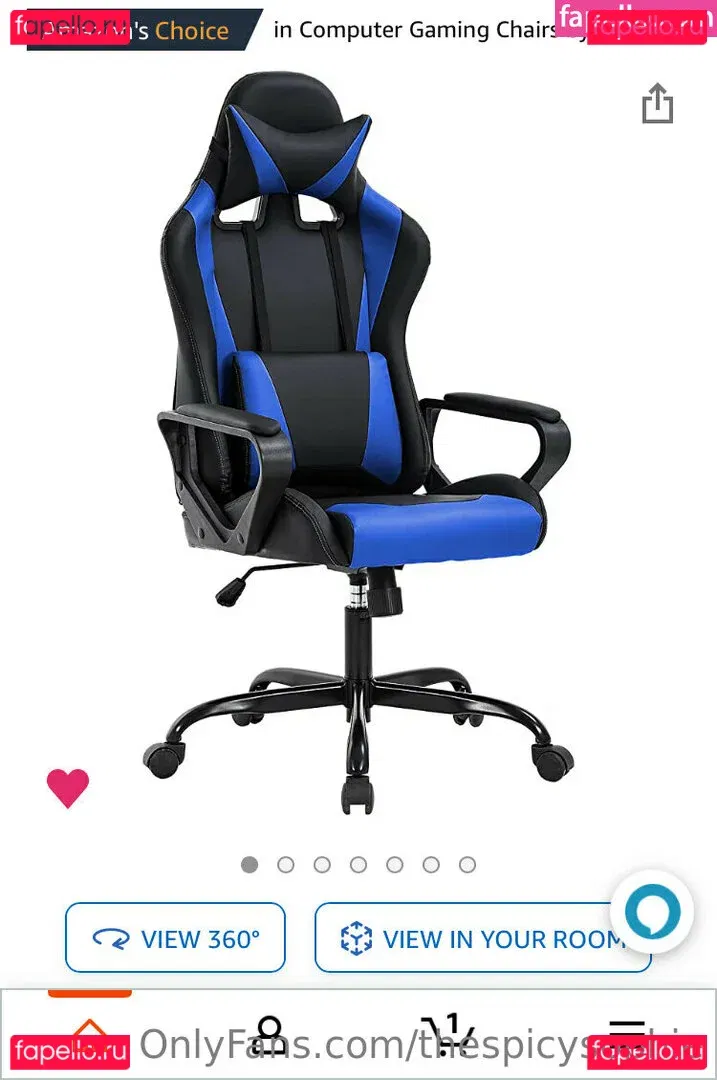Open the VIEW 360° viewer

(176, 938)
